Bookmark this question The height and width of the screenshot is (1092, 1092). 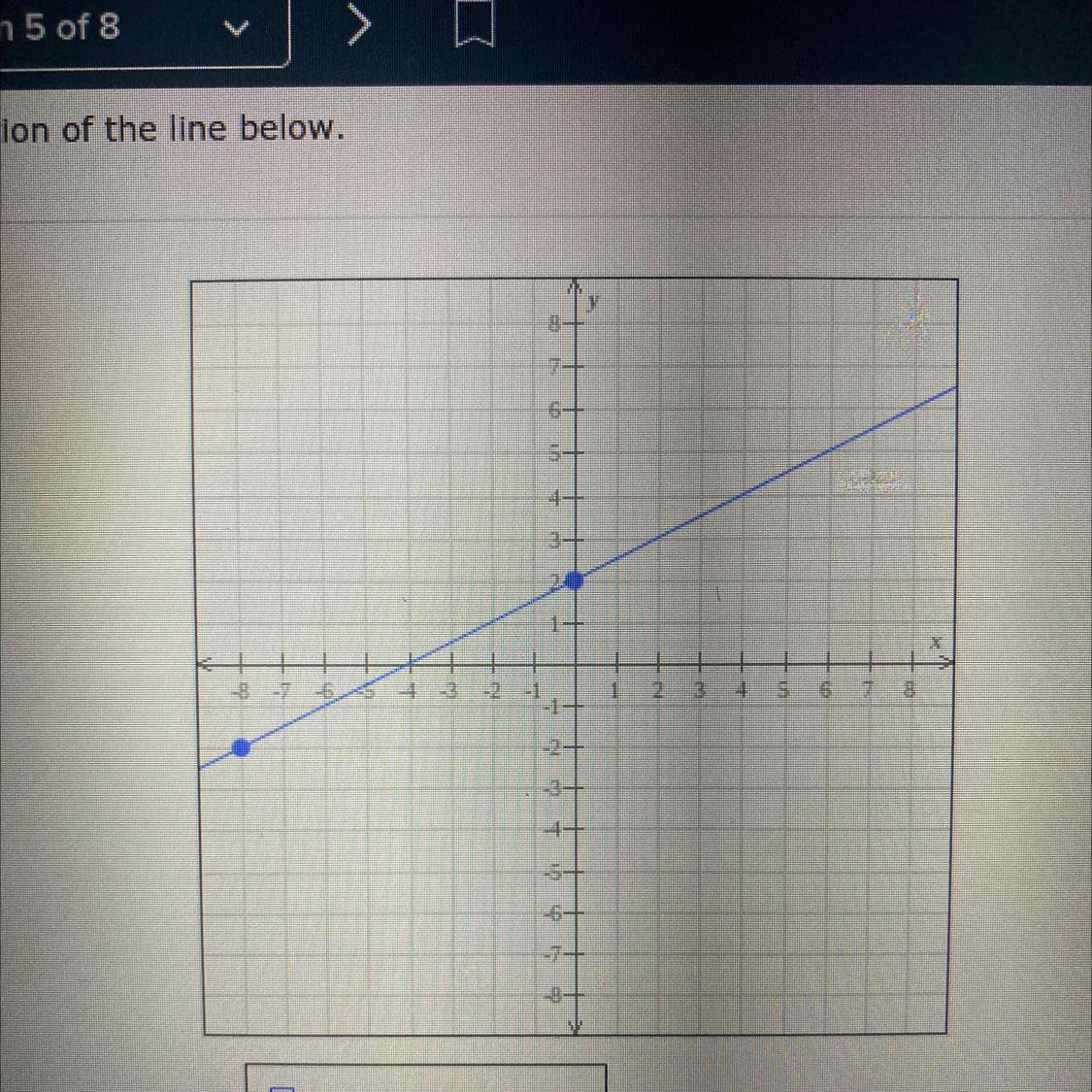coord(474,27)
